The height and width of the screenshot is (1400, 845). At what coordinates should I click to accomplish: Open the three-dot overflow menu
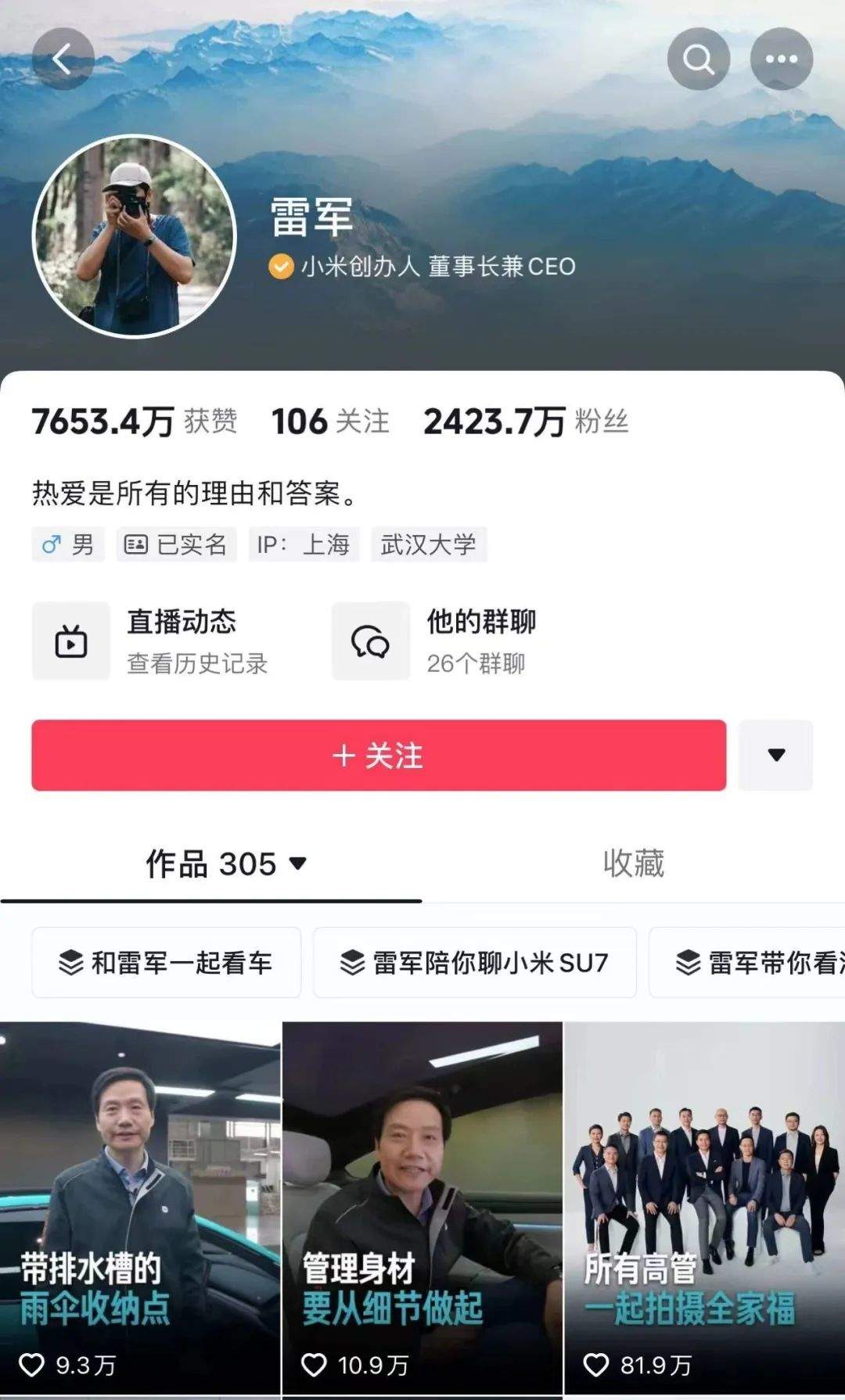781,59
